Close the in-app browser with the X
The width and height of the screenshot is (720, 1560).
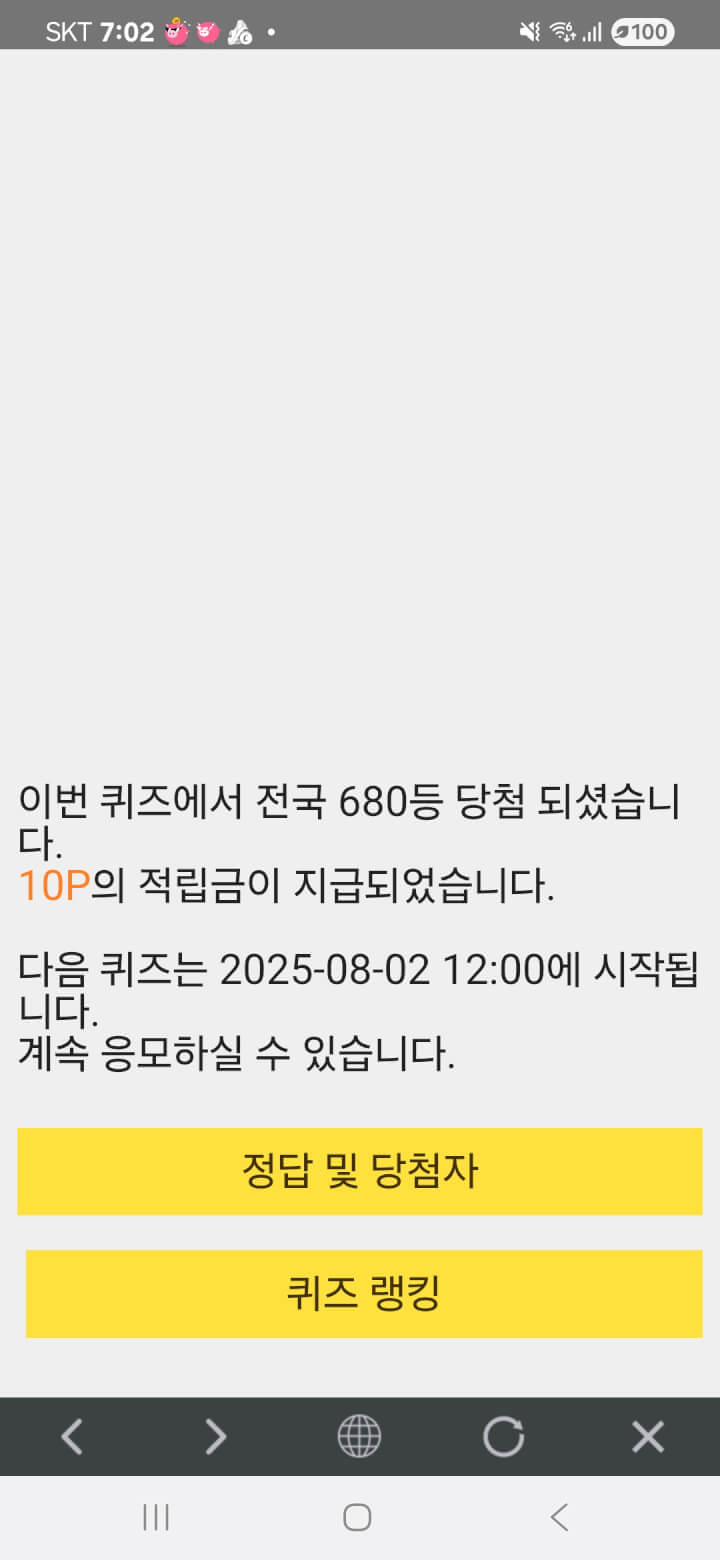tap(648, 1437)
